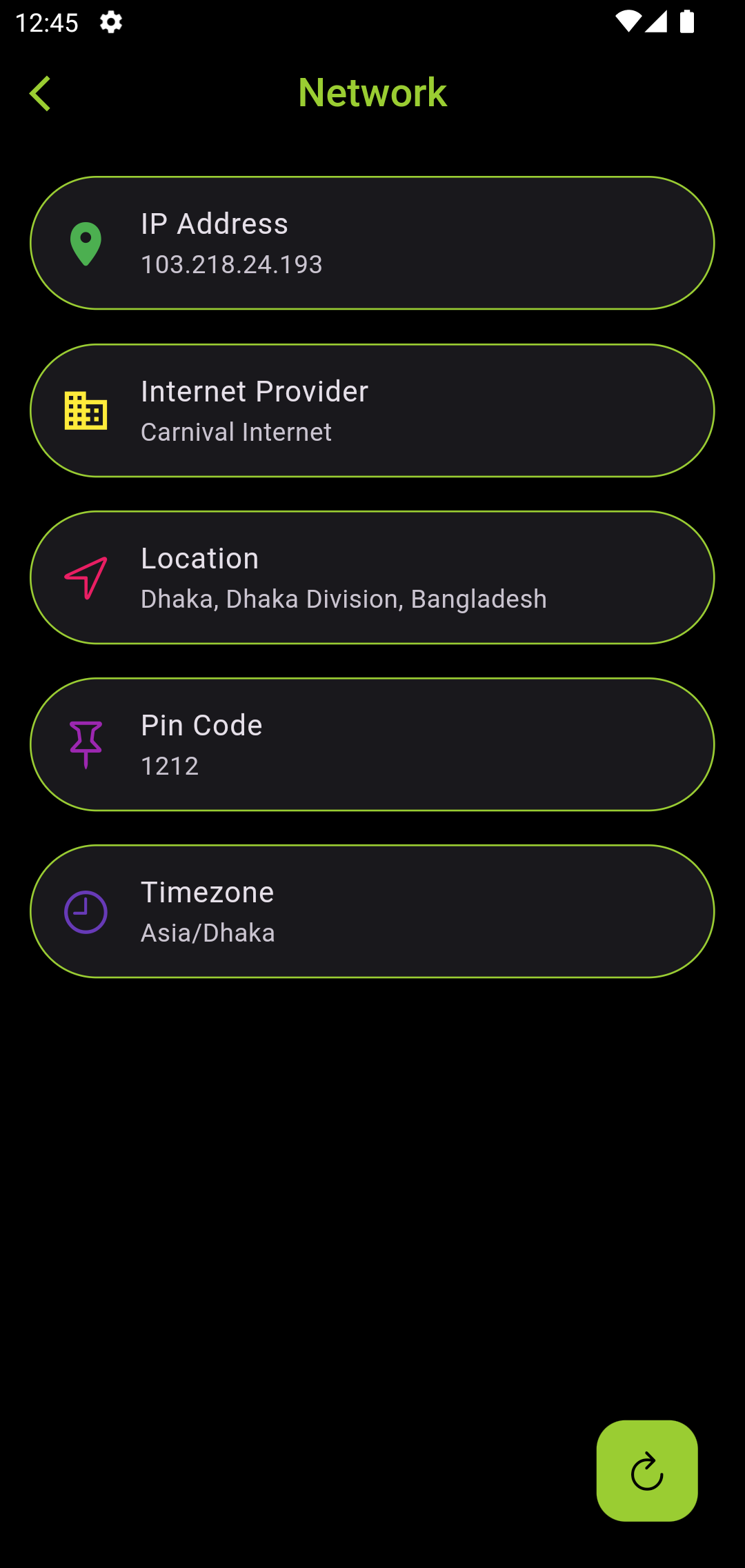
Task: Select the Timezone card
Action: tap(372, 911)
